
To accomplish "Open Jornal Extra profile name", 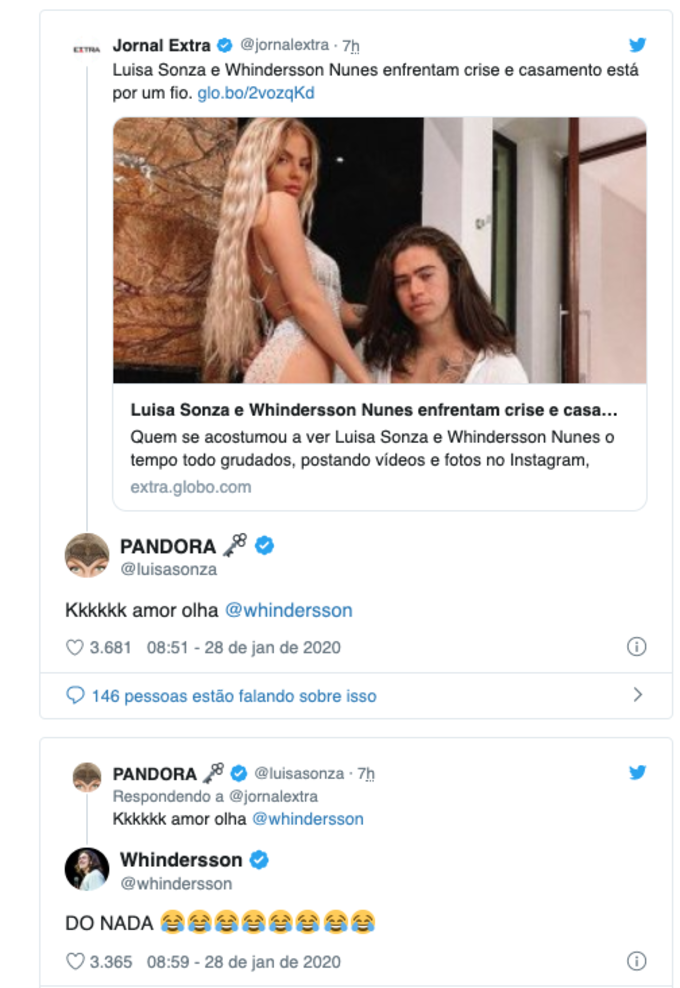I will click(161, 45).
